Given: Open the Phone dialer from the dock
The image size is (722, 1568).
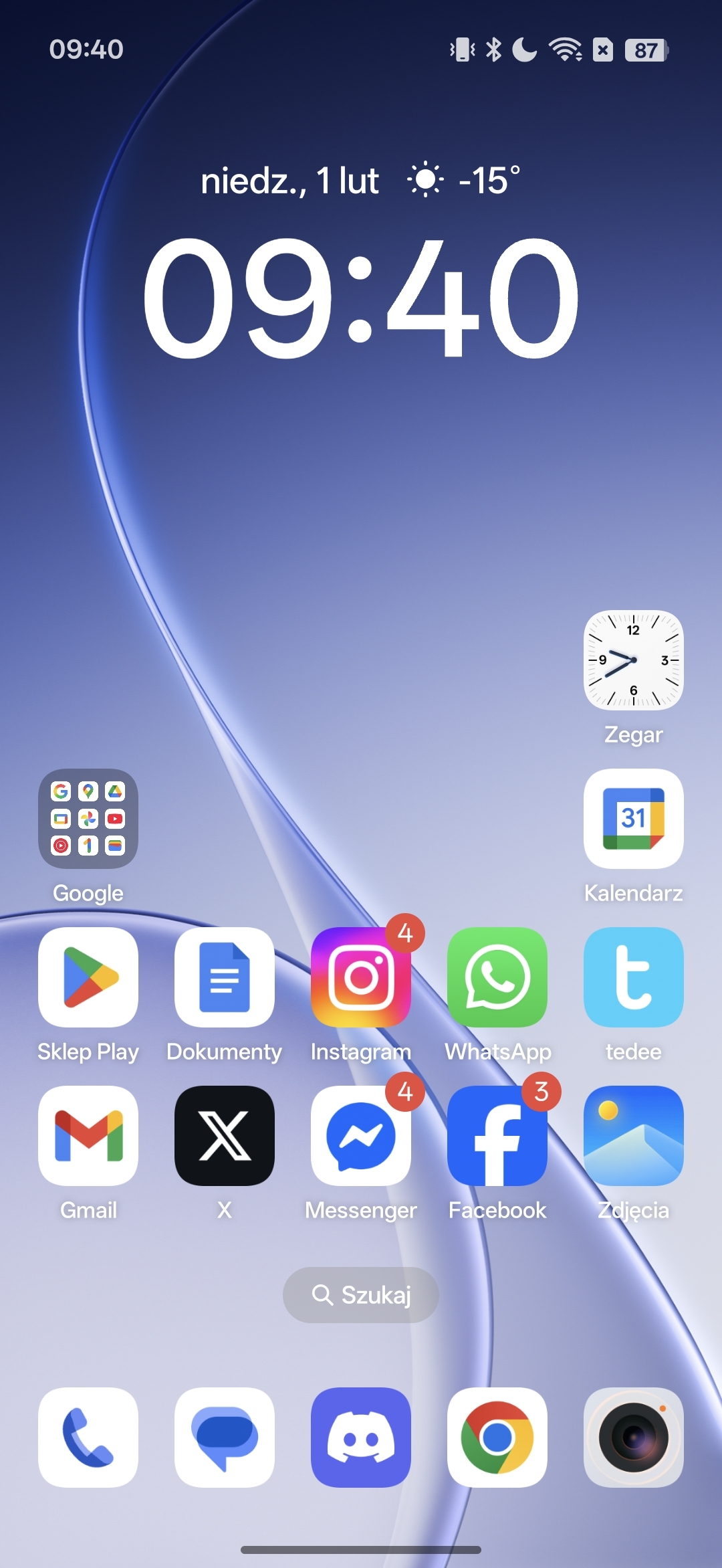Looking at the screenshot, I should pos(88,1438).
